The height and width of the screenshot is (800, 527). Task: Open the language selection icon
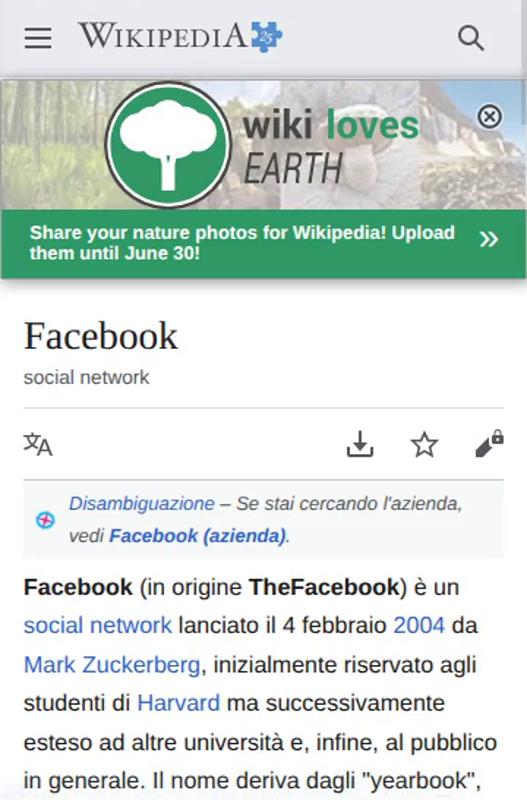click(x=38, y=444)
